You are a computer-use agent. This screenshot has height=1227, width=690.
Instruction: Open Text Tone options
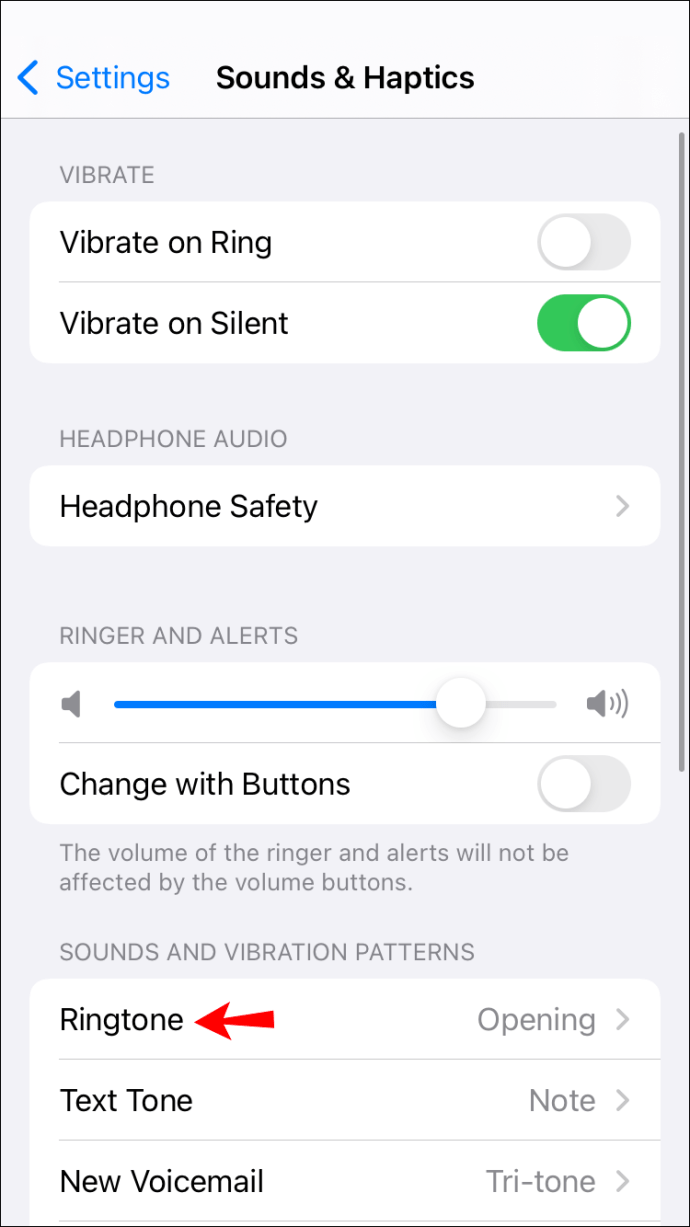click(x=345, y=1101)
